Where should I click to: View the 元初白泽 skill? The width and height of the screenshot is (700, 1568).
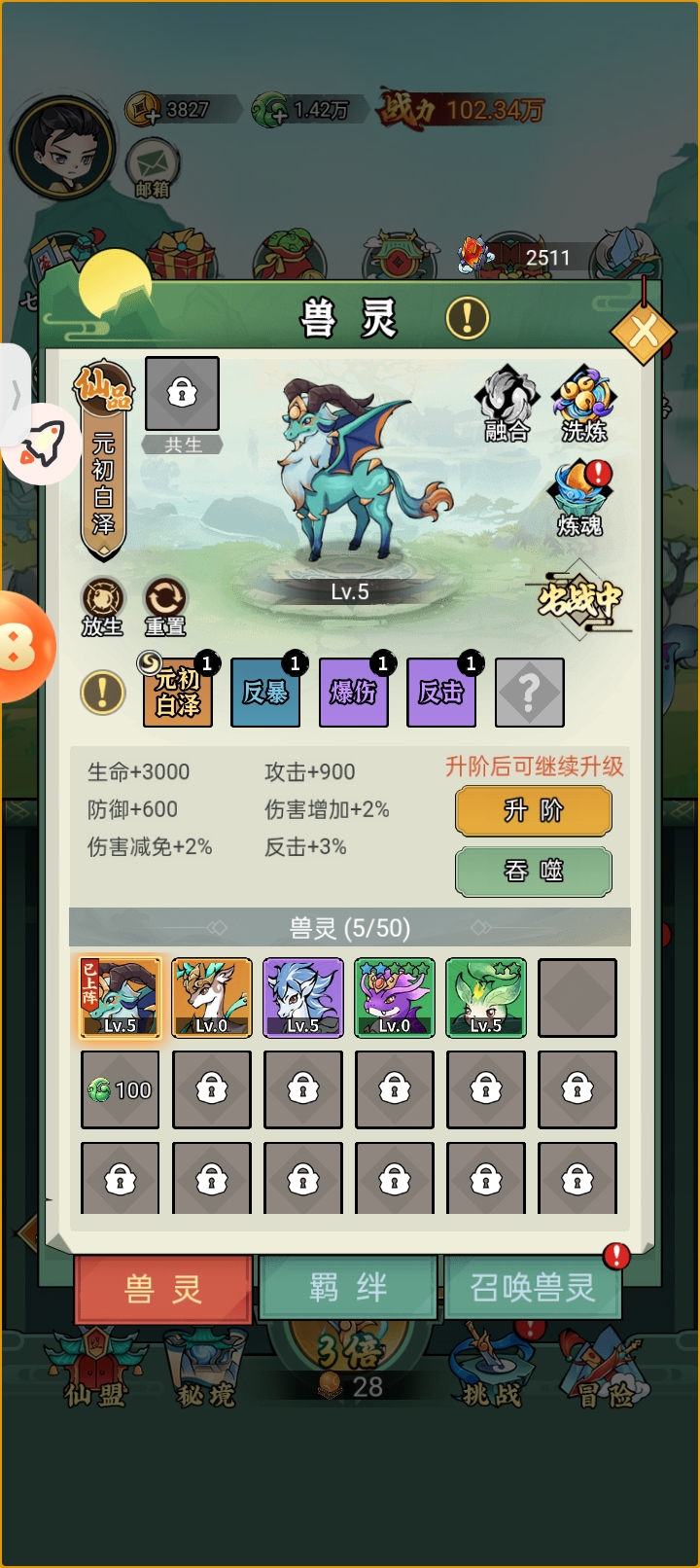(x=178, y=692)
